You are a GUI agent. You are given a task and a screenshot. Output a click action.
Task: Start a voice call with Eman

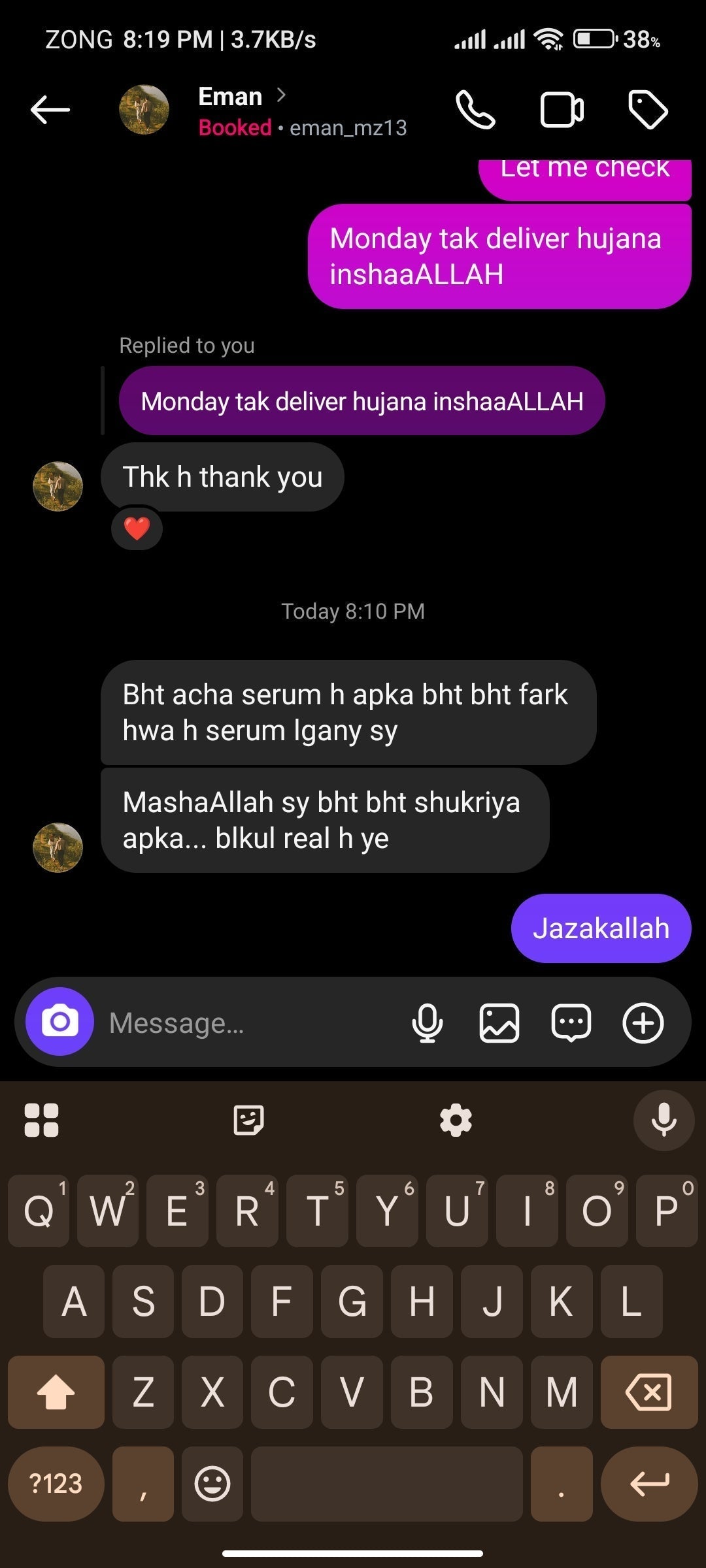pos(475,110)
